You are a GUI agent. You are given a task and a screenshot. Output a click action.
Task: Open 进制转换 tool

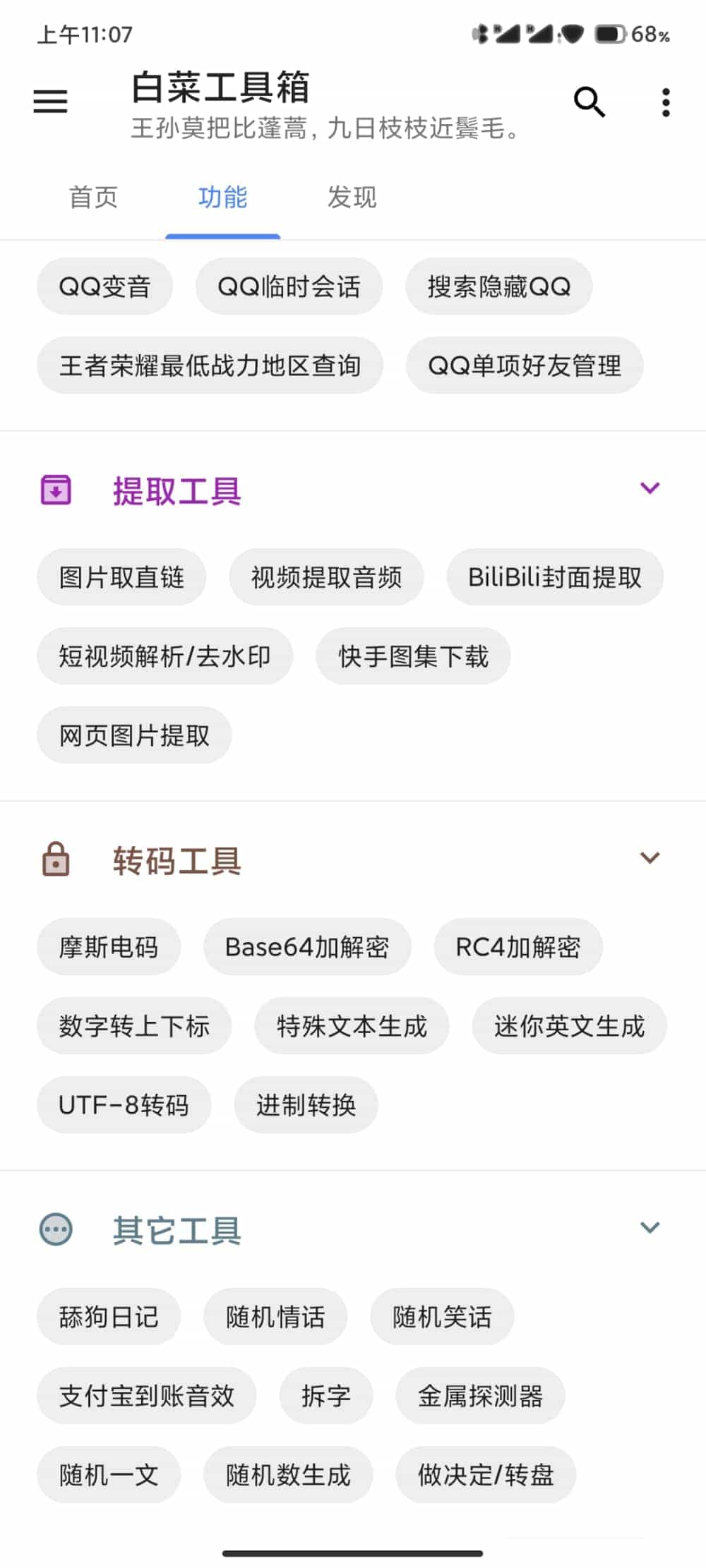pos(306,1105)
